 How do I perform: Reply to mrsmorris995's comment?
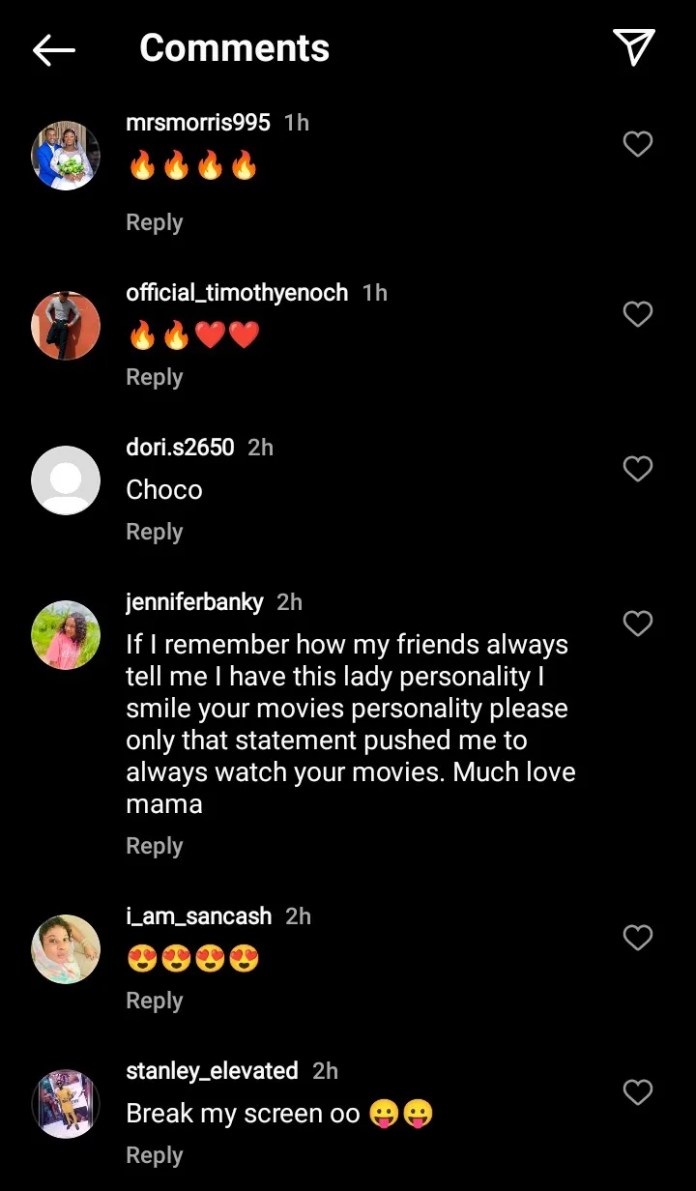pyautogui.click(x=154, y=222)
